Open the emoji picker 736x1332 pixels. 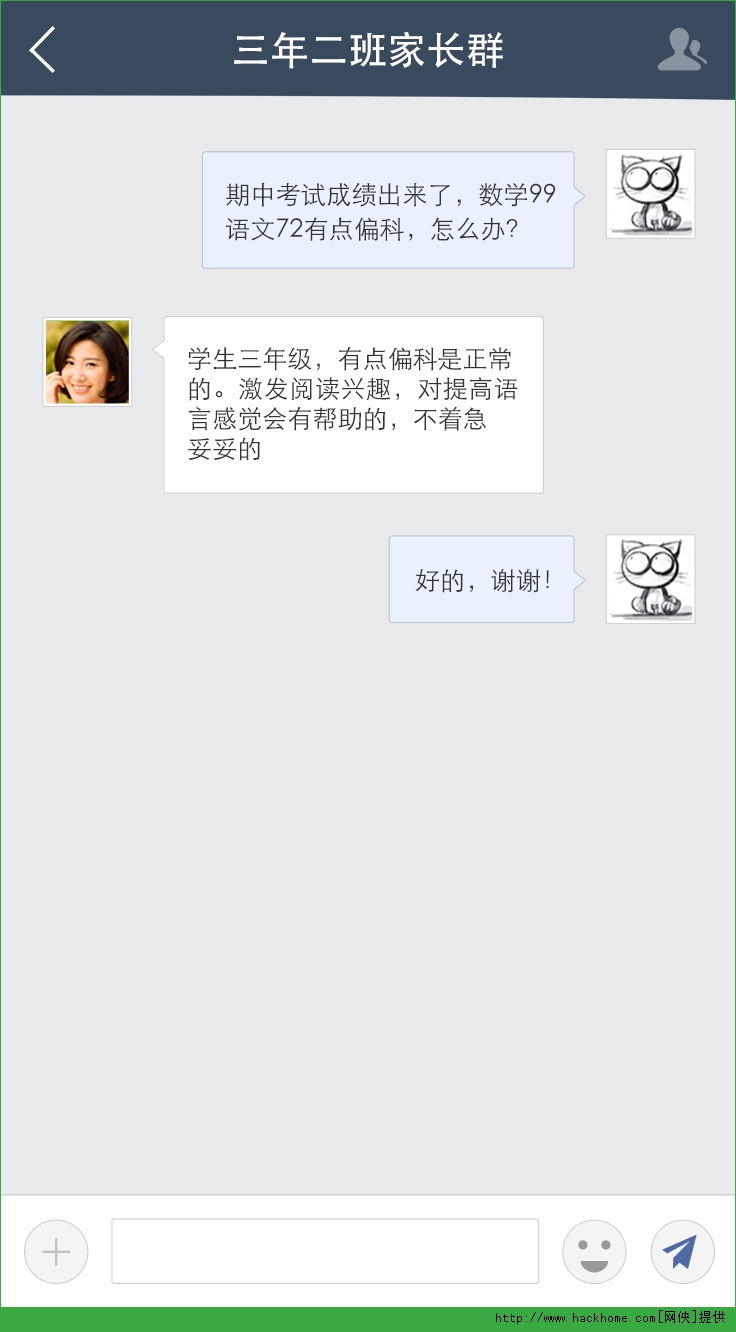[x=594, y=1251]
